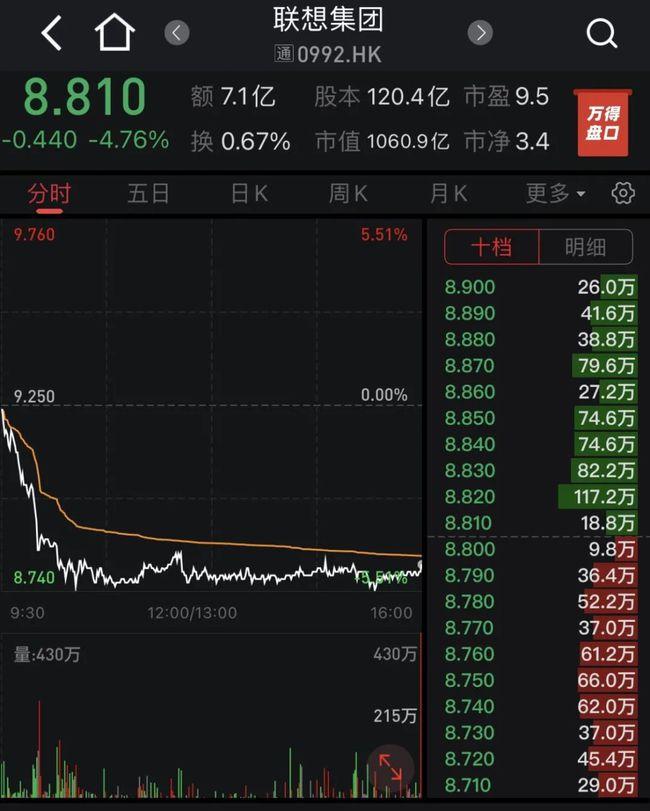This screenshot has width=650, height=811.
Task: Switch to the 五日 chart tab
Action: (148, 193)
